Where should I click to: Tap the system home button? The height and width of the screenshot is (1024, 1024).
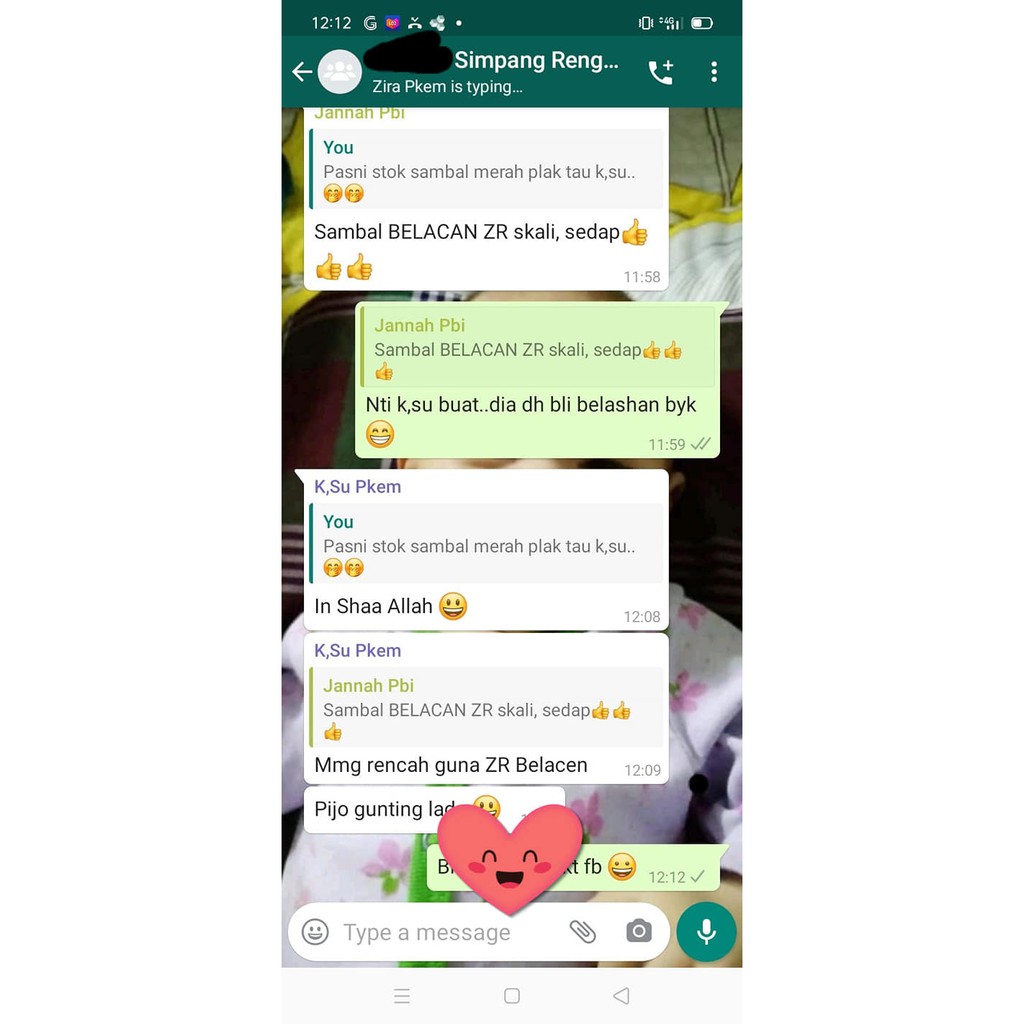512,995
